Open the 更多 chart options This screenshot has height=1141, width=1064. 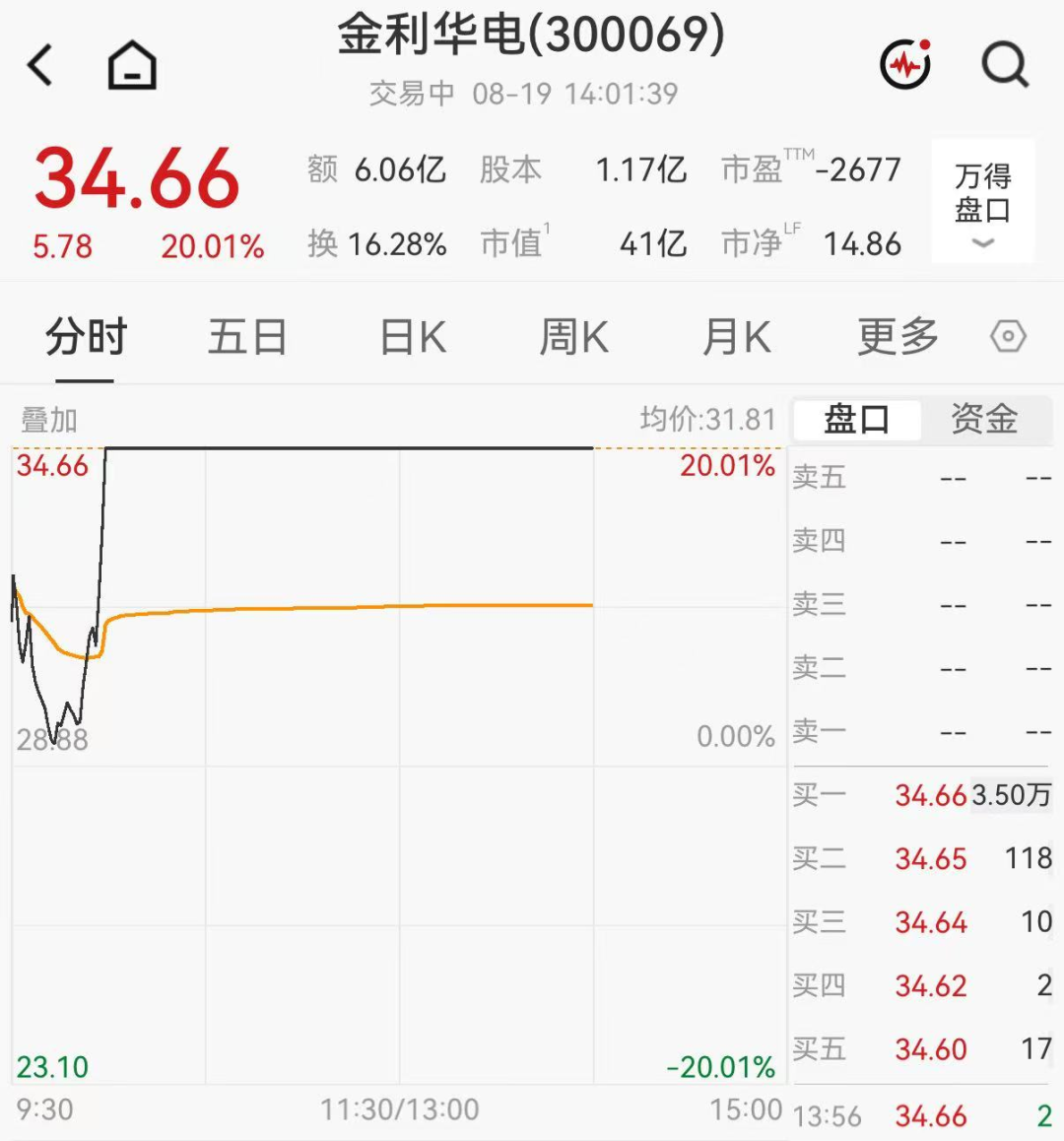898,337
